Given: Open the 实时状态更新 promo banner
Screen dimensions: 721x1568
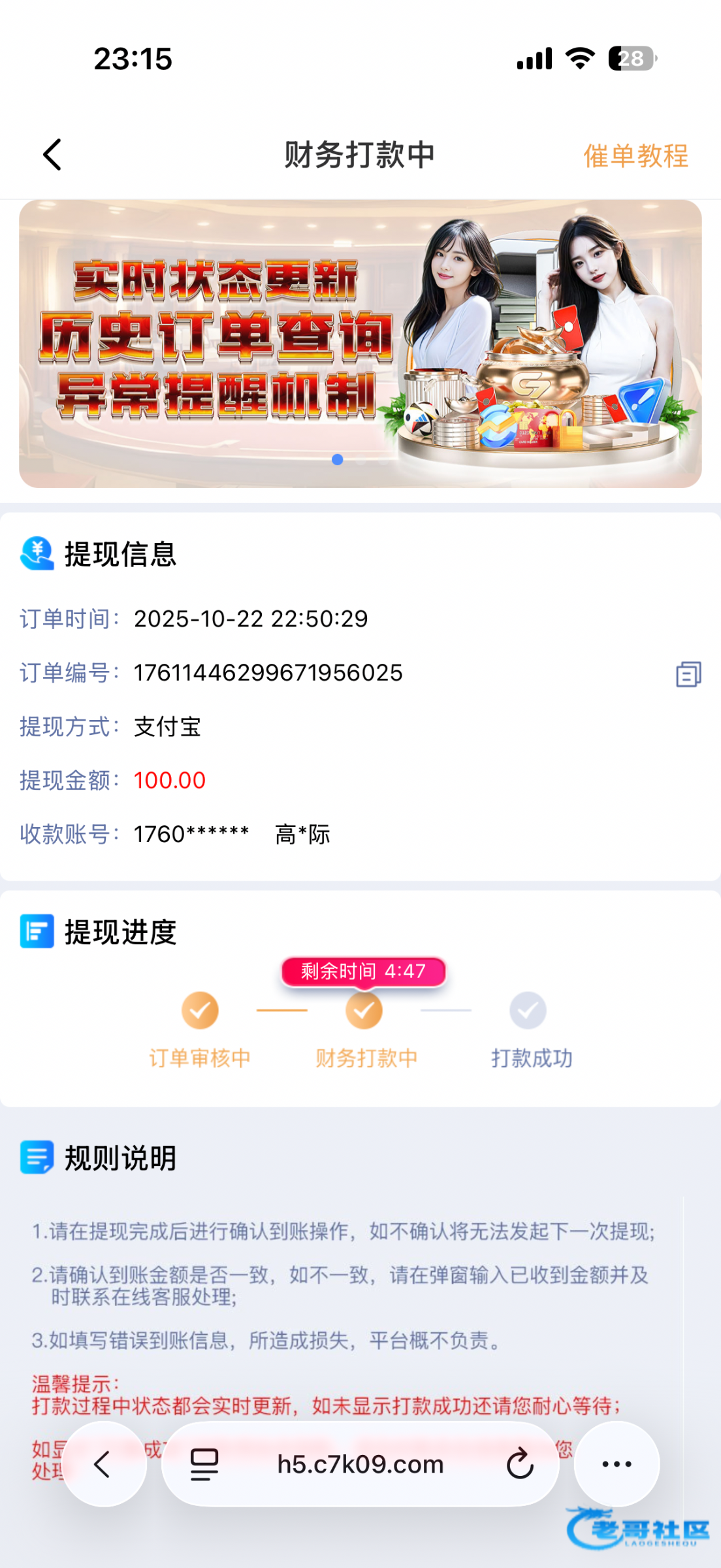Looking at the screenshot, I should [360, 344].
